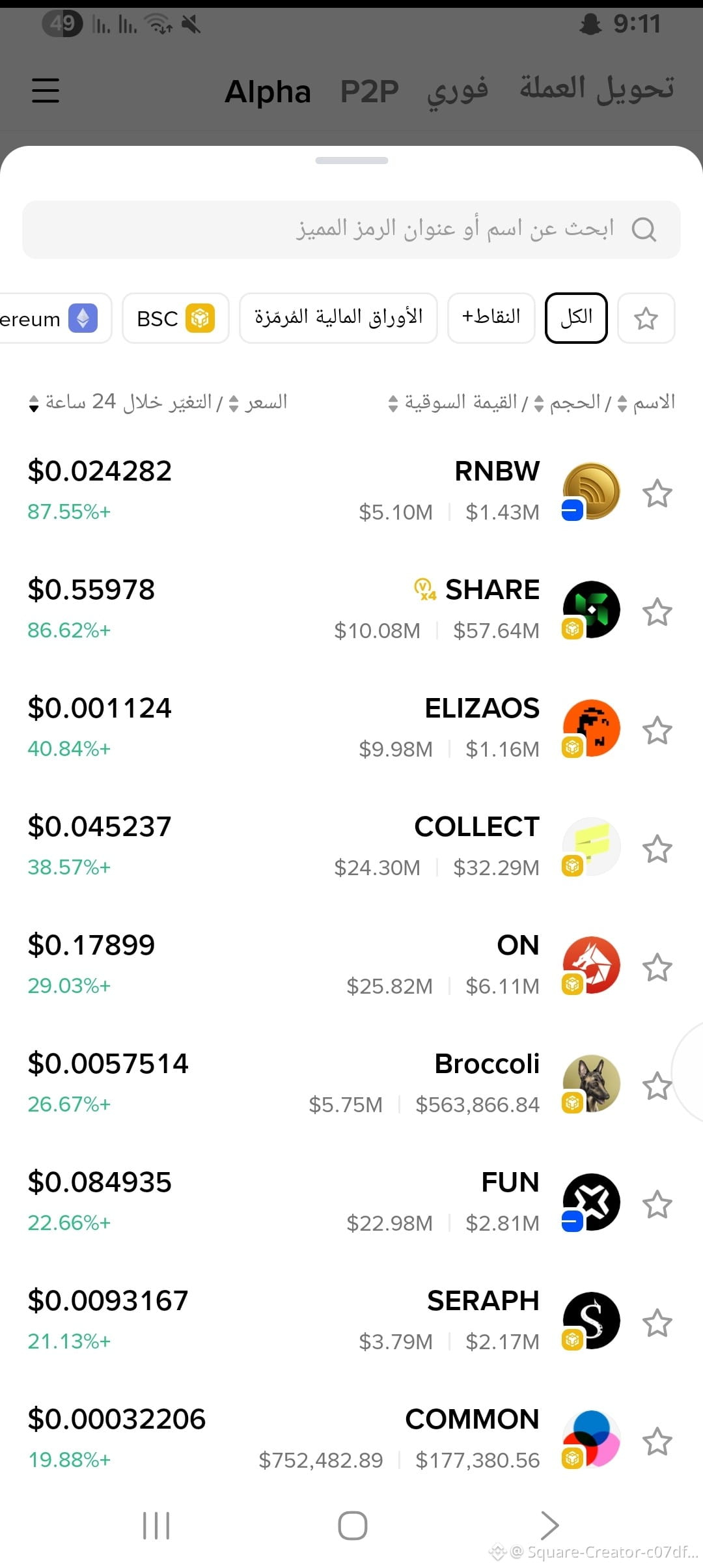Switch to the فوري tab
Viewport: 703px width, 1568px height.
pyautogui.click(x=458, y=91)
